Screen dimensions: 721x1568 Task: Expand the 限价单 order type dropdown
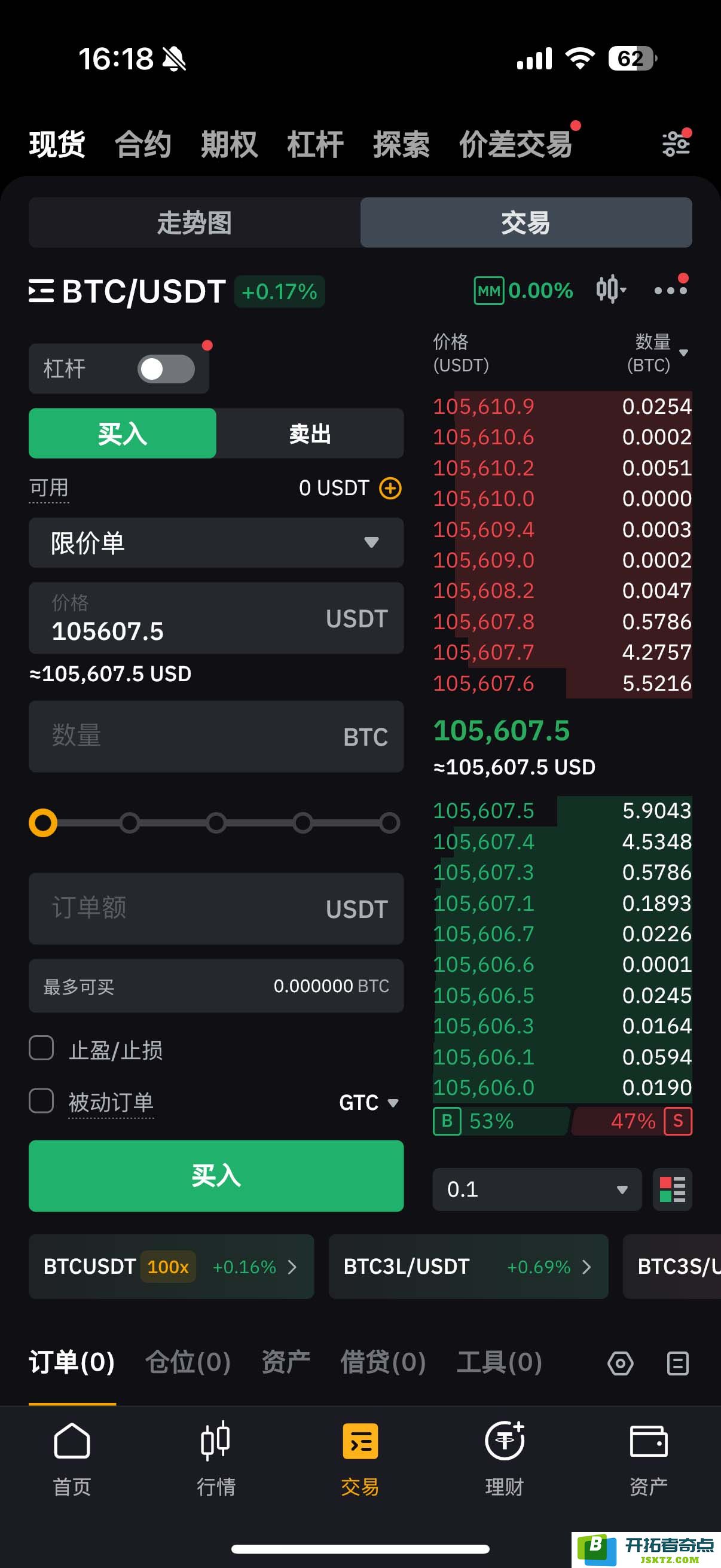pyautogui.click(x=216, y=542)
